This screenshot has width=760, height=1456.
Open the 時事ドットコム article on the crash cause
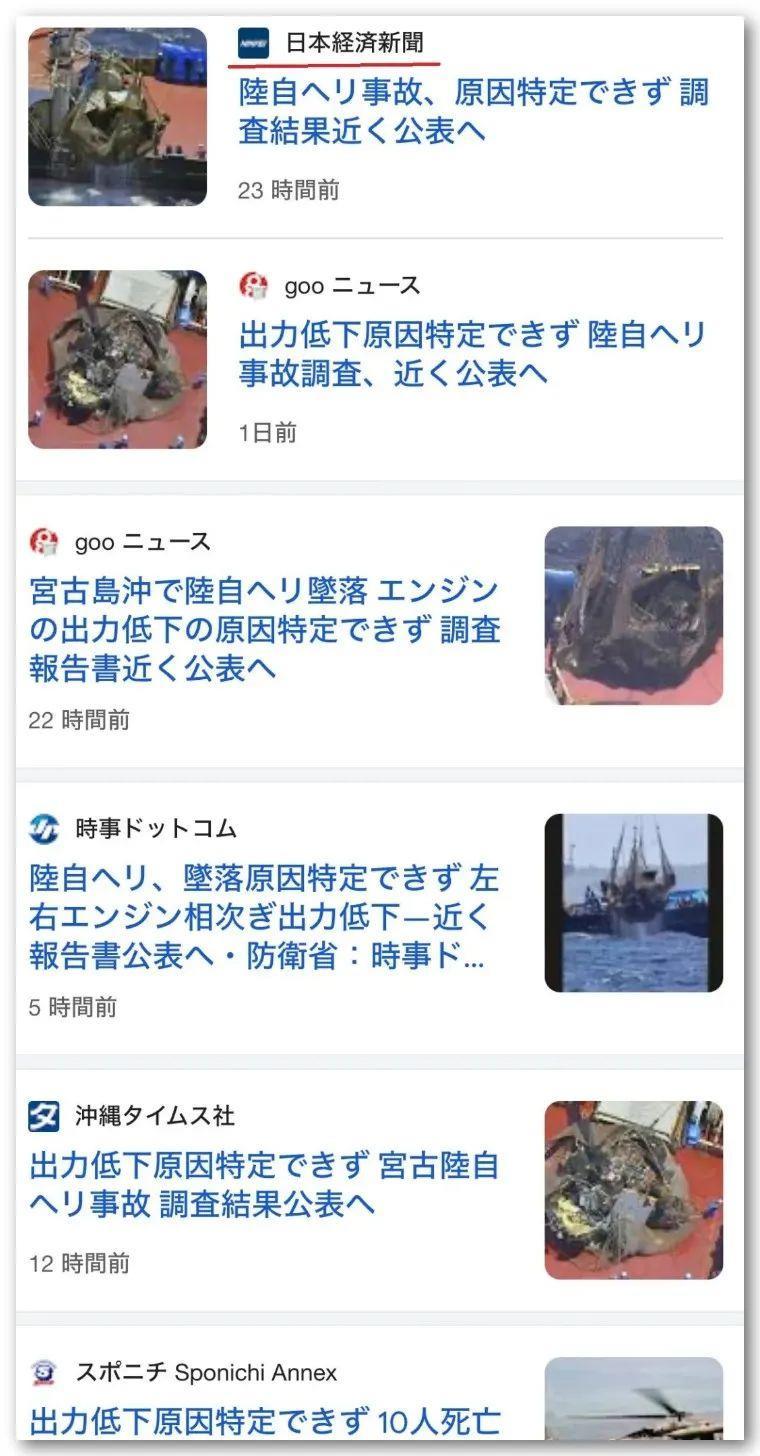[x=264, y=917]
